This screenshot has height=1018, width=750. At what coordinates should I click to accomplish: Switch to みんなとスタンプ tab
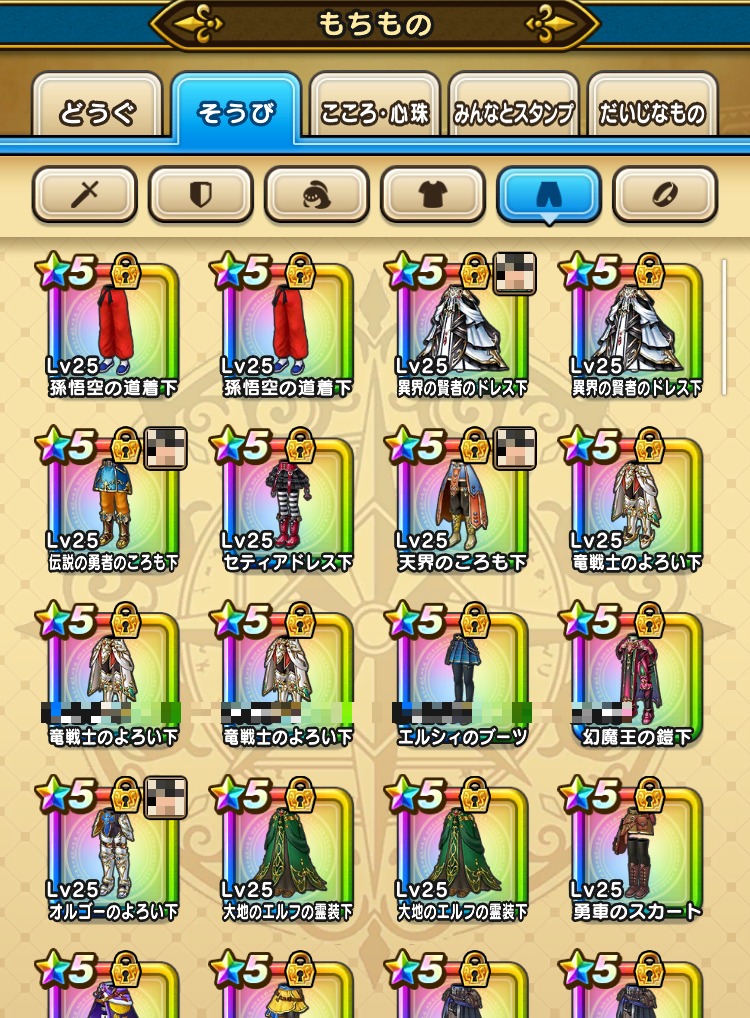513,112
